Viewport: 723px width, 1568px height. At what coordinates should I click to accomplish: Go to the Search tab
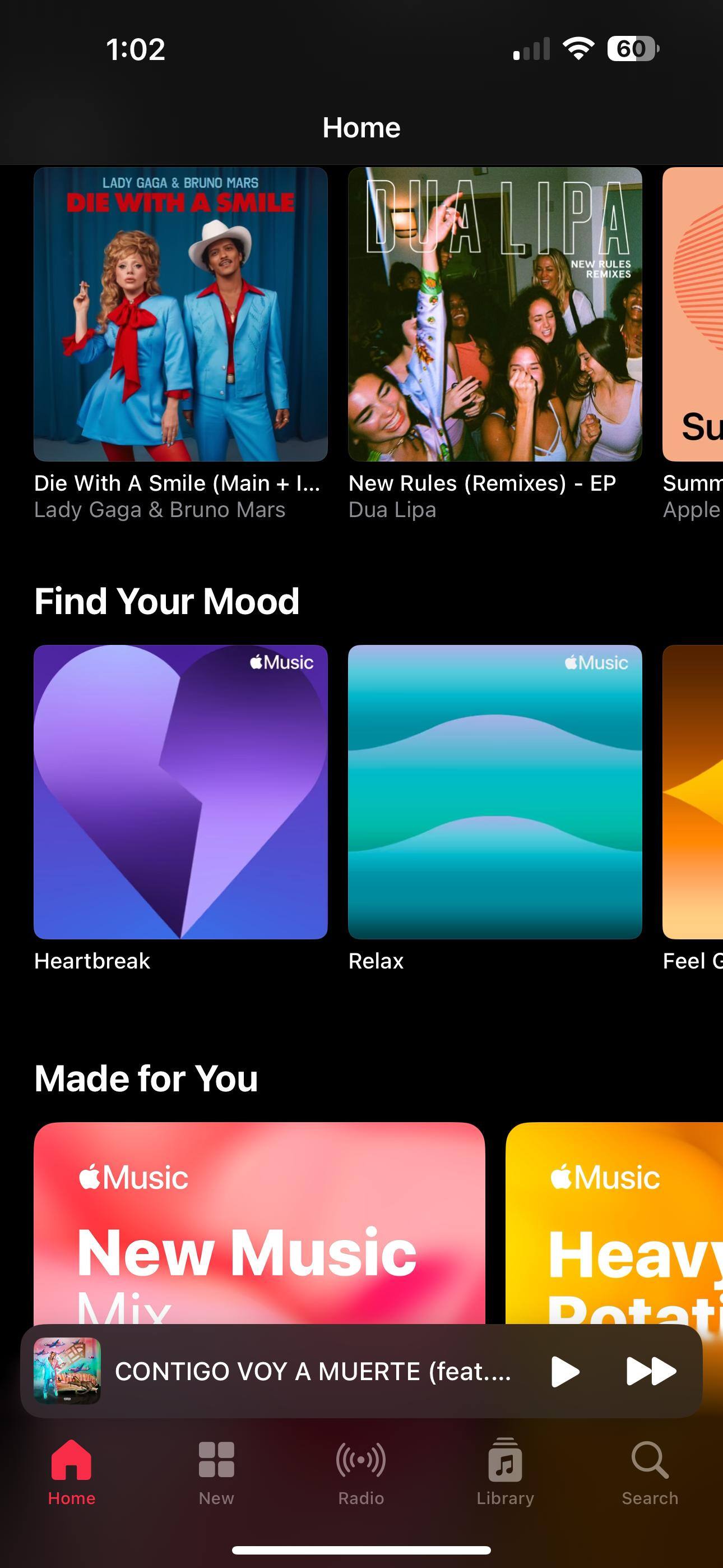pyautogui.click(x=650, y=1470)
